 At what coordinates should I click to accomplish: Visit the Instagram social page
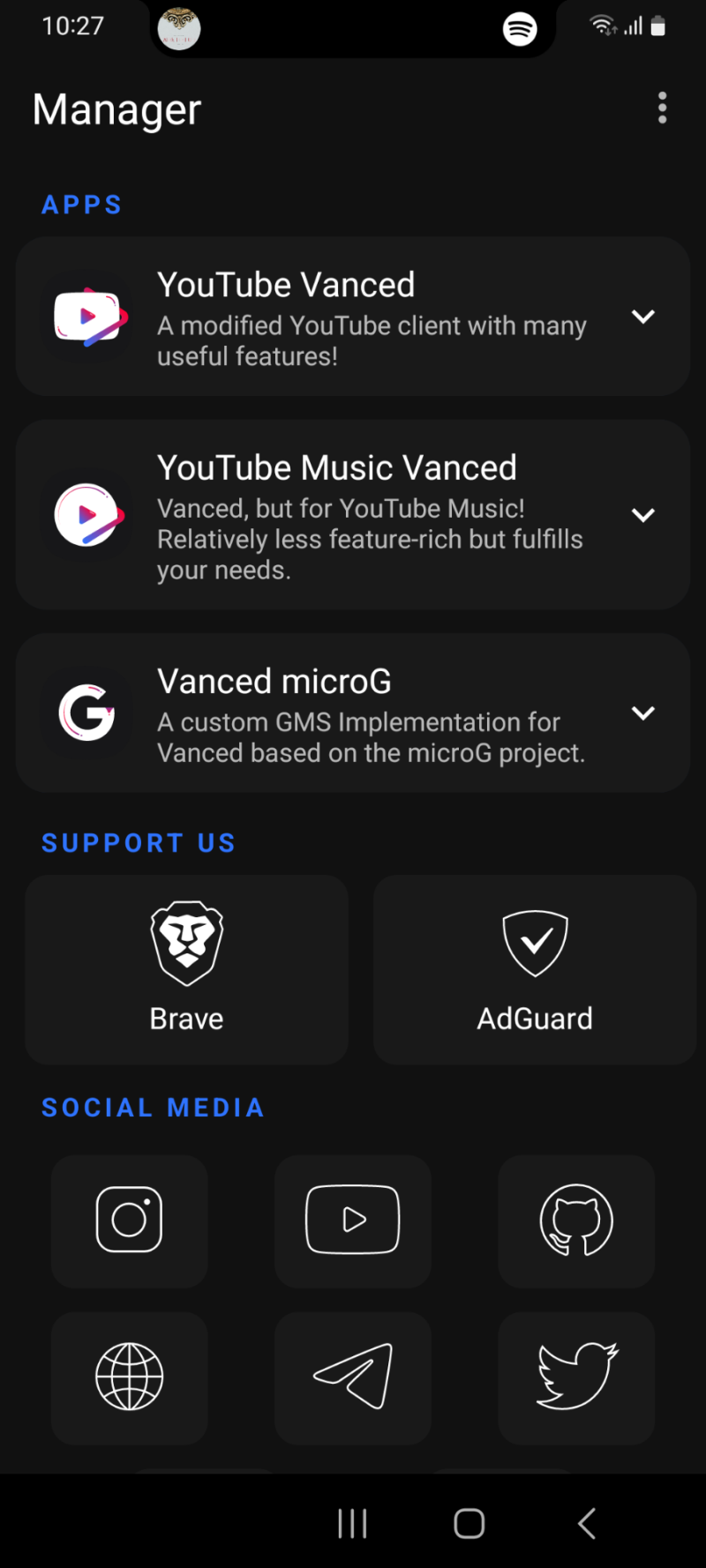coord(129,1221)
